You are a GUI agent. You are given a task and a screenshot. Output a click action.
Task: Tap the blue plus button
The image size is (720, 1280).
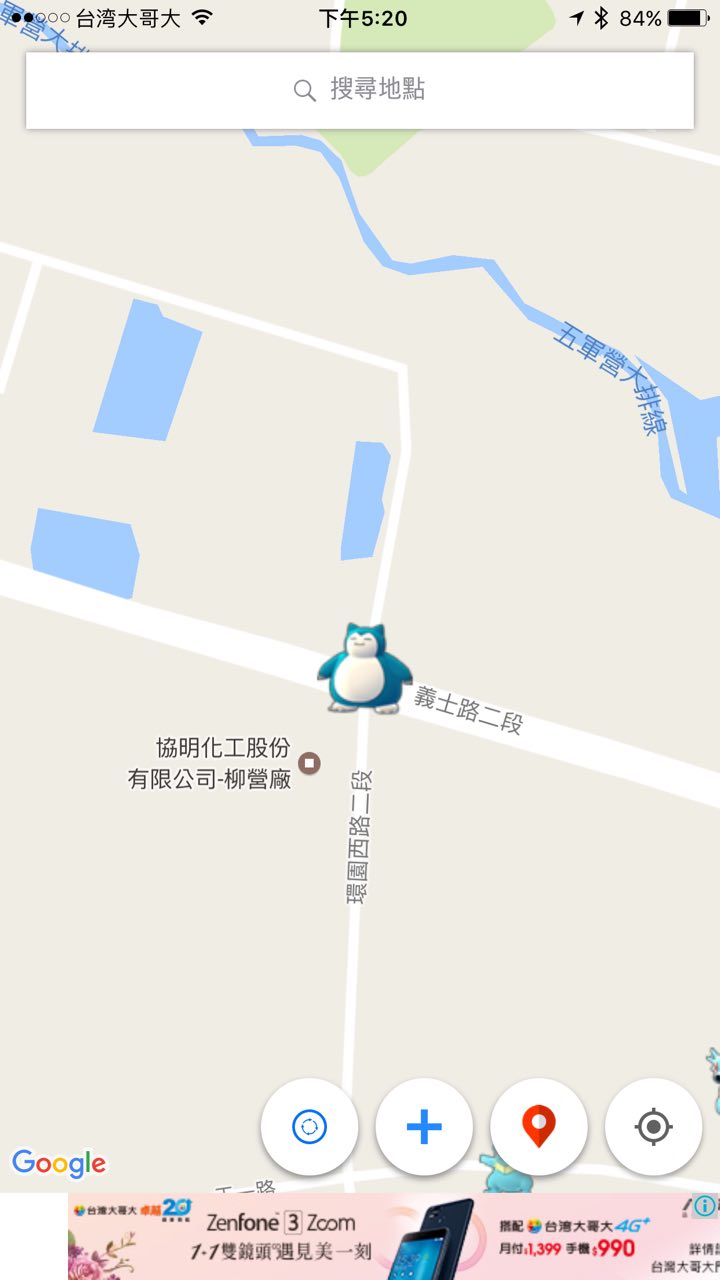point(424,1127)
